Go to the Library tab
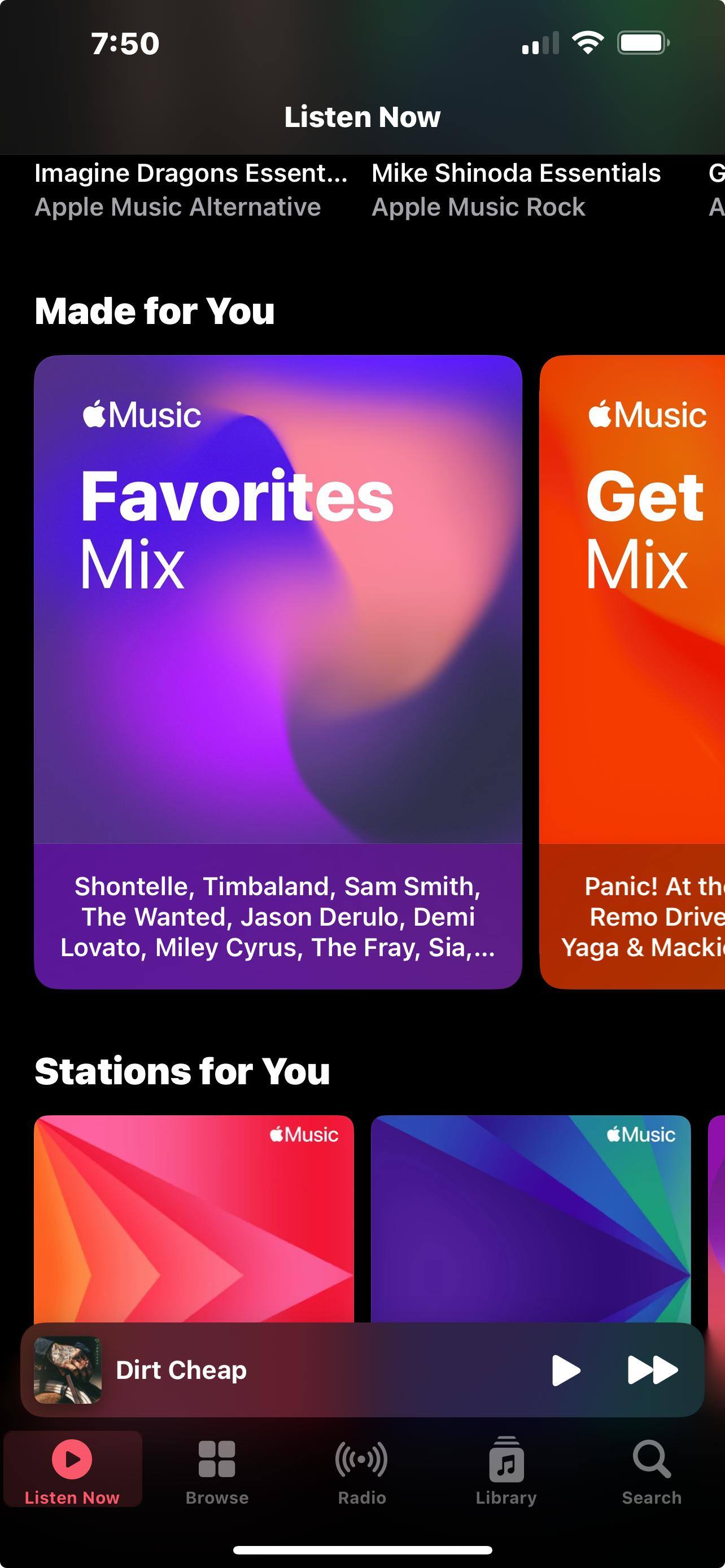The image size is (725, 1568). click(x=506, y=1469)
